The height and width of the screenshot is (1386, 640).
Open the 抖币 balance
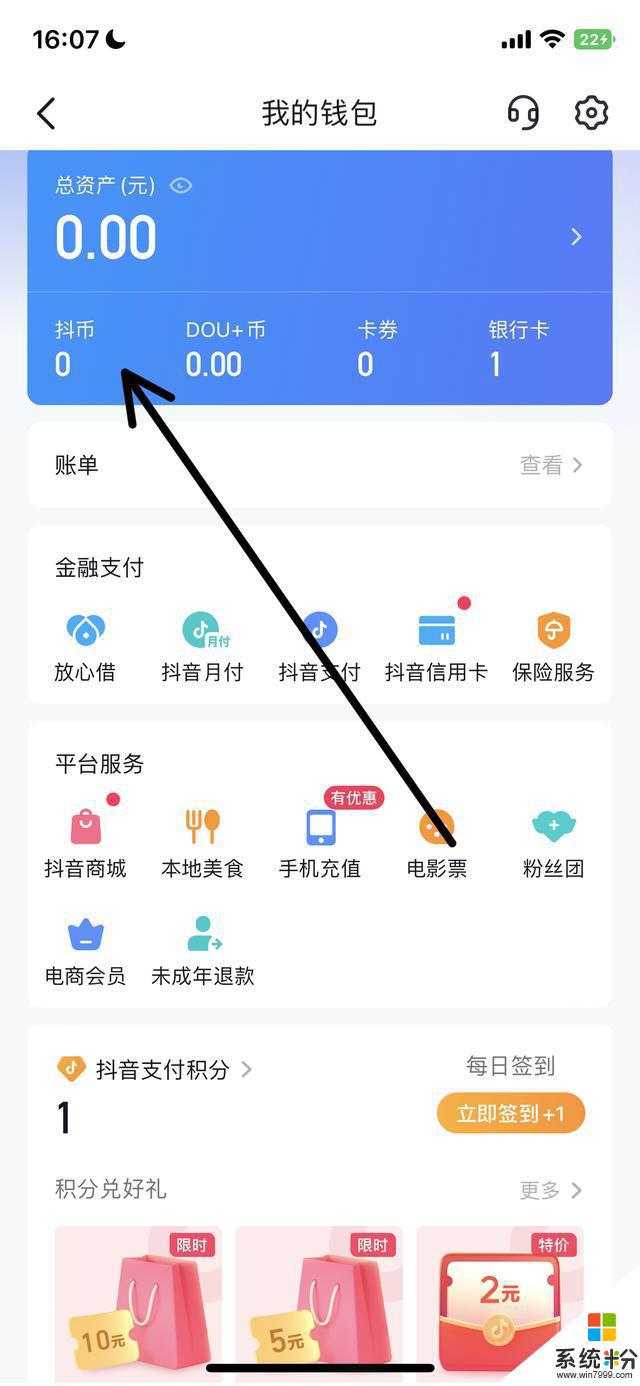(74, 349)
